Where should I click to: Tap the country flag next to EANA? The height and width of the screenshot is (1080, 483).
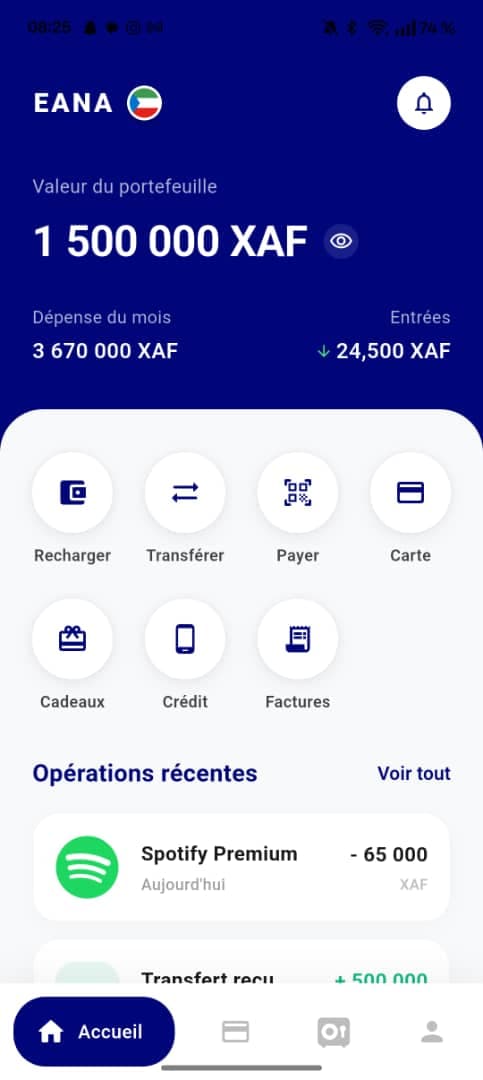point(145,103)
